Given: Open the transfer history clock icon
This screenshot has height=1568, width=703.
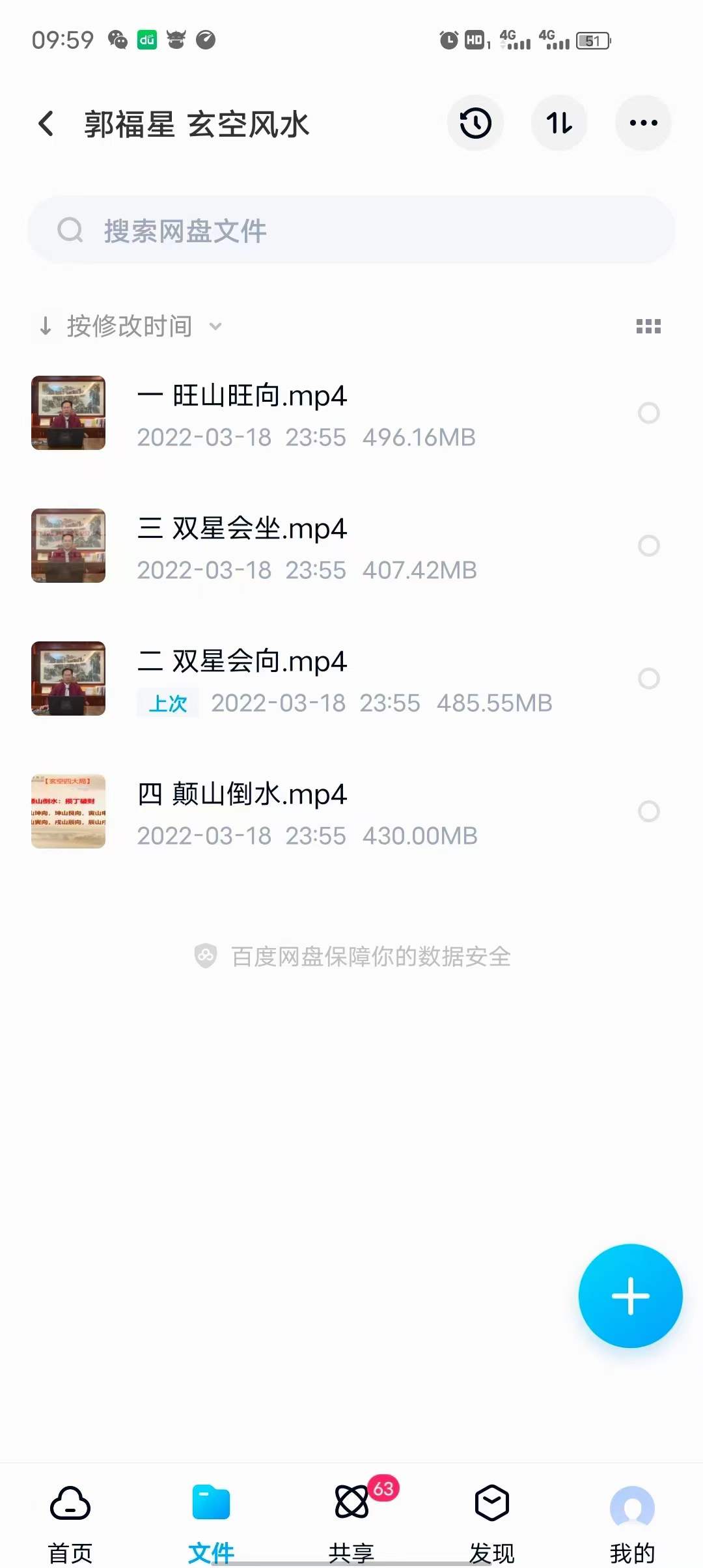Looking at the screenshot, I should click(475, 122).
